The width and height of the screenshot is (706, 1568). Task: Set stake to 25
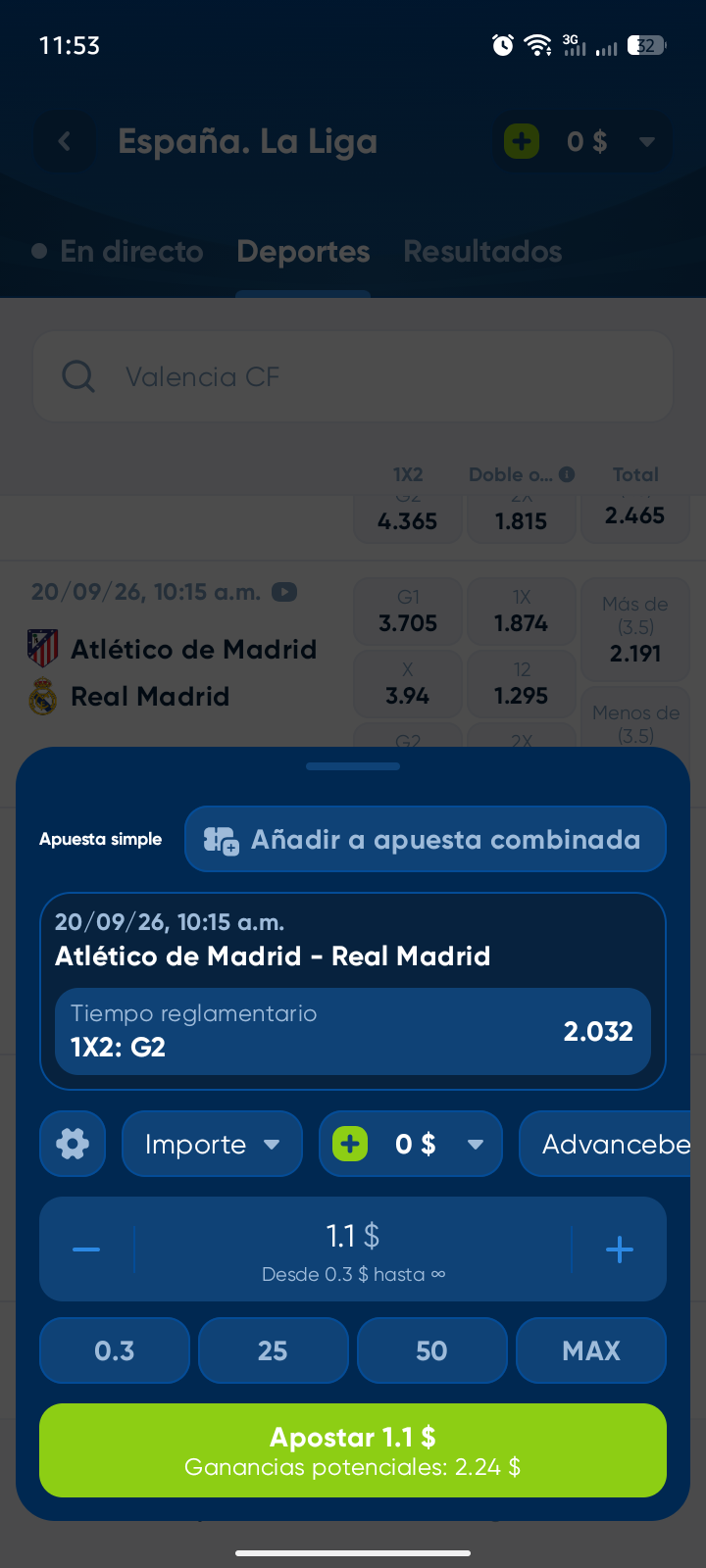click(x=274, y=1350)
